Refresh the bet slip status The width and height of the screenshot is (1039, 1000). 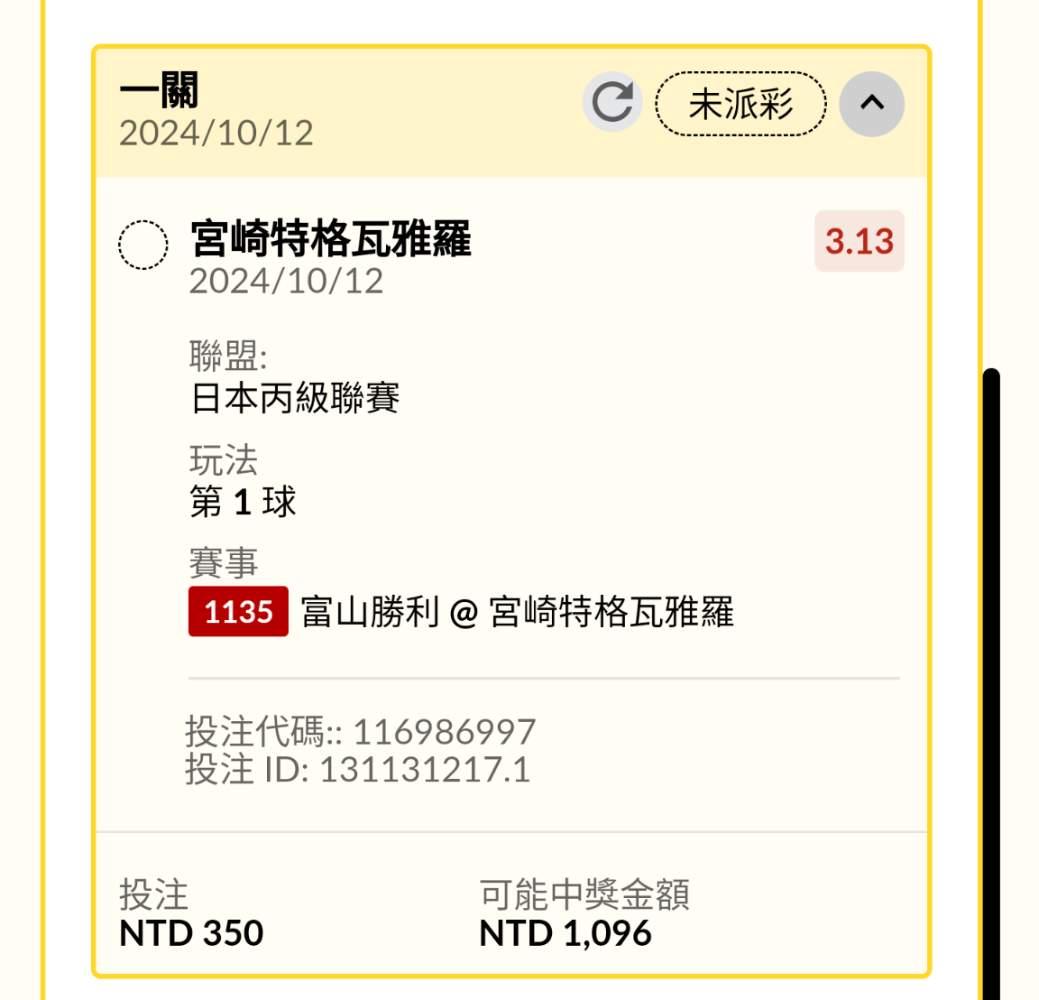point(612,103)
